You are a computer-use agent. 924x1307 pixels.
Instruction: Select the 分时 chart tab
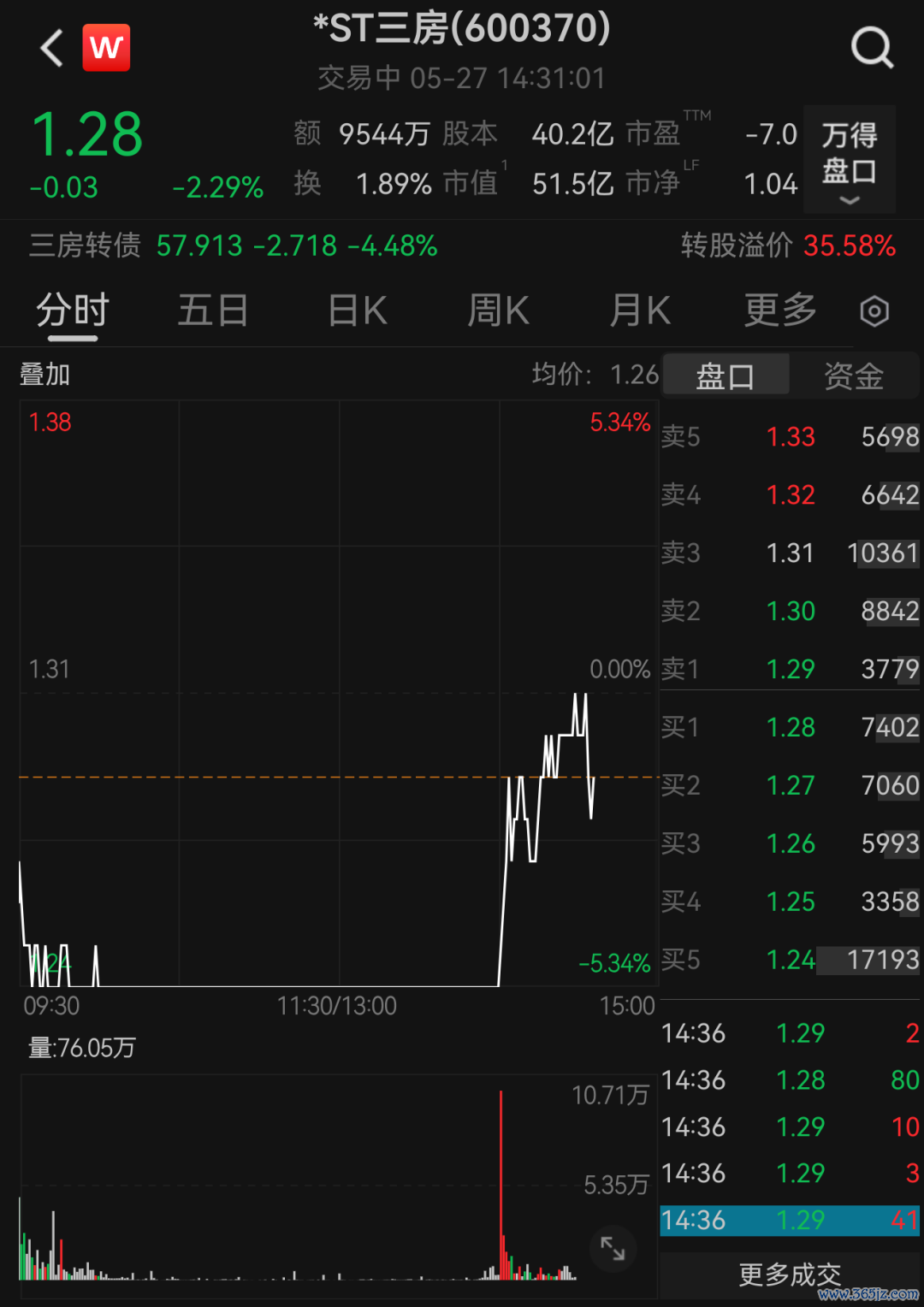73,310
